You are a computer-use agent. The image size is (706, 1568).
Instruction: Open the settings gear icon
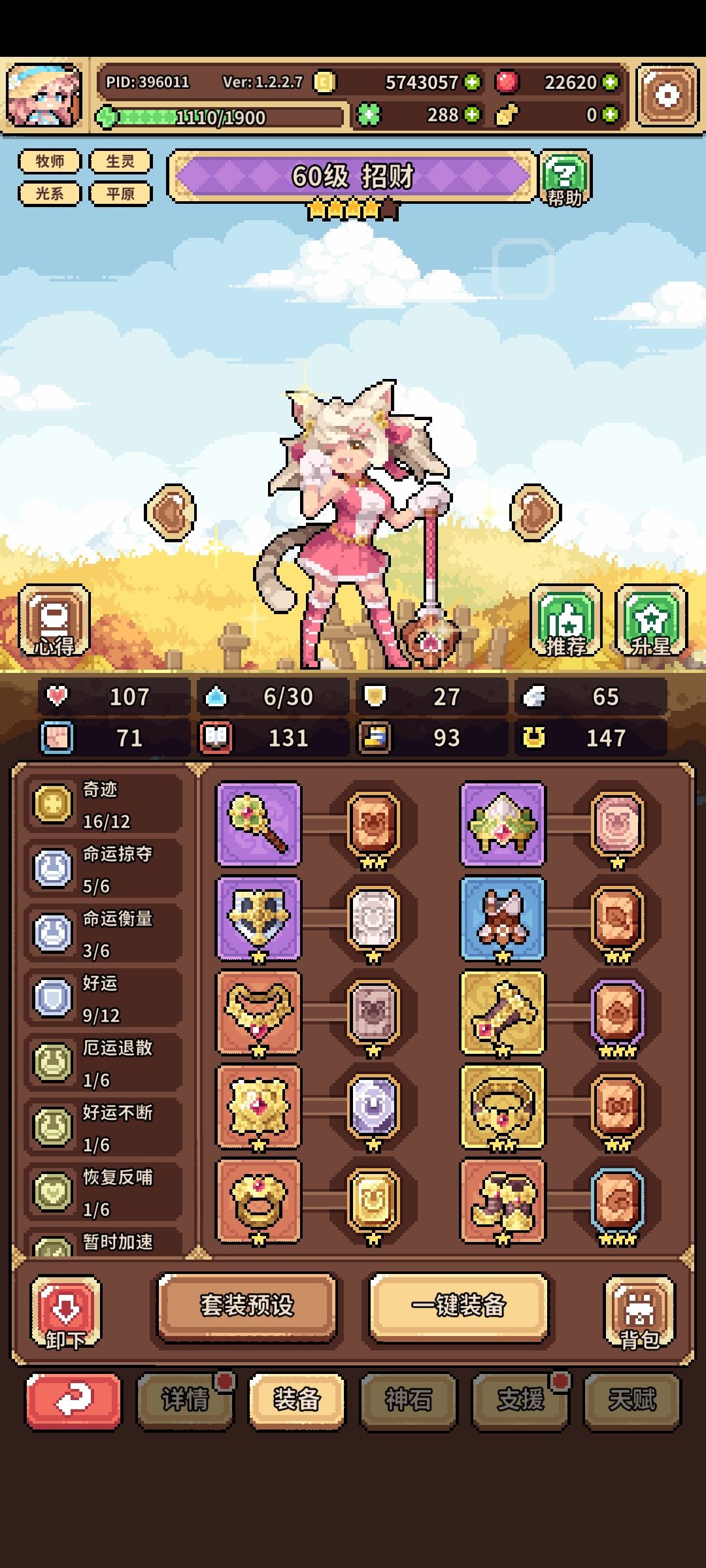click(667, 96)
